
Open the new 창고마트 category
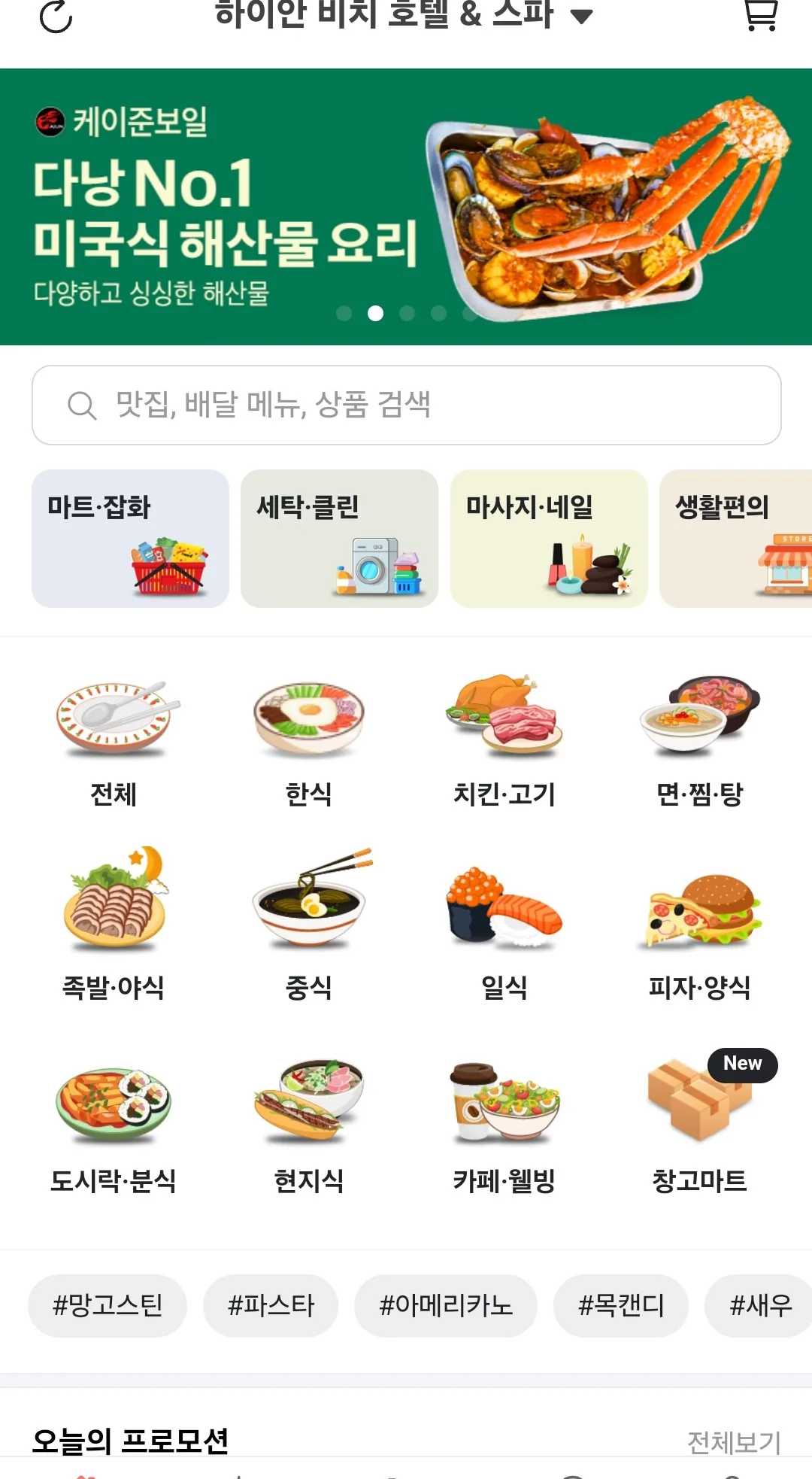click(x=700, y=1121)
